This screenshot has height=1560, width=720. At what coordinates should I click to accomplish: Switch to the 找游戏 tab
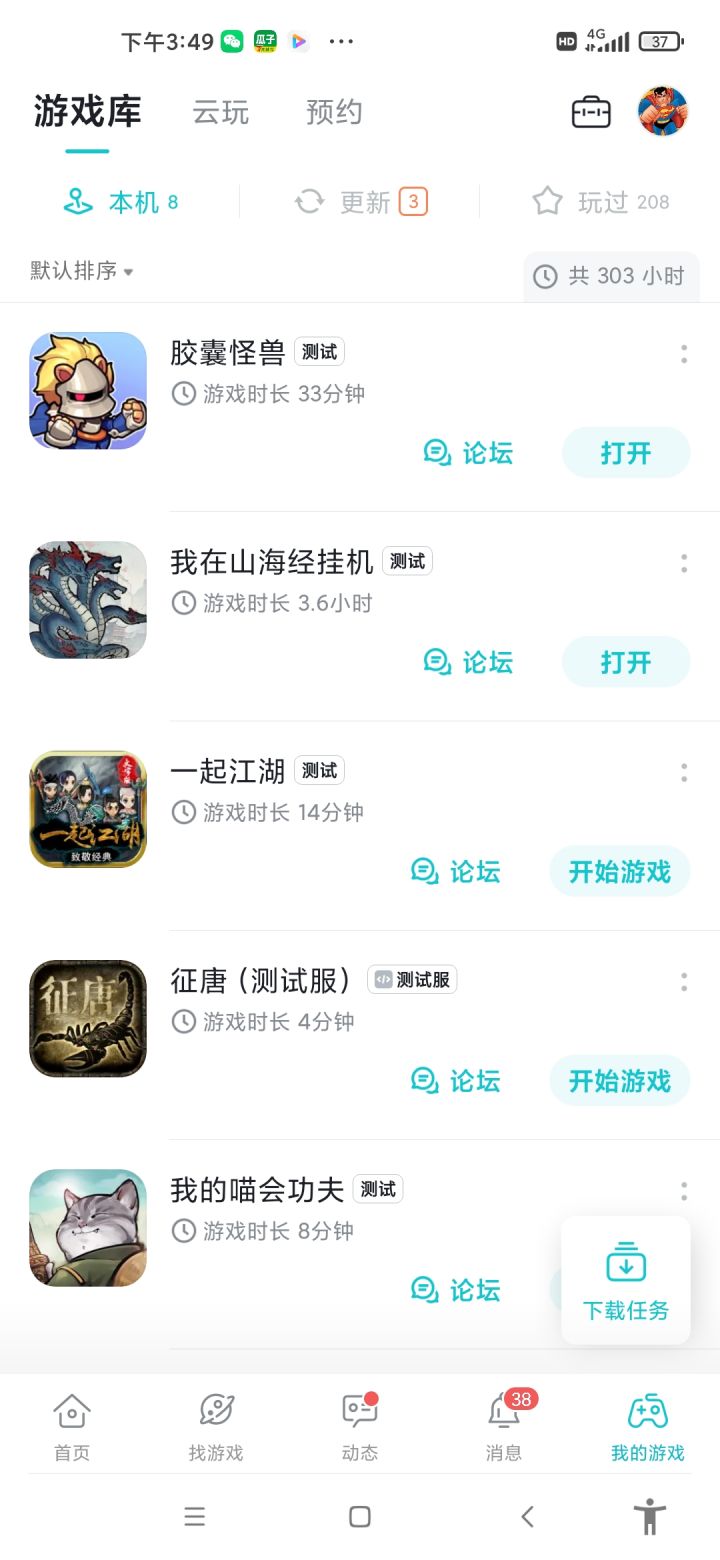click(216, 1427)
